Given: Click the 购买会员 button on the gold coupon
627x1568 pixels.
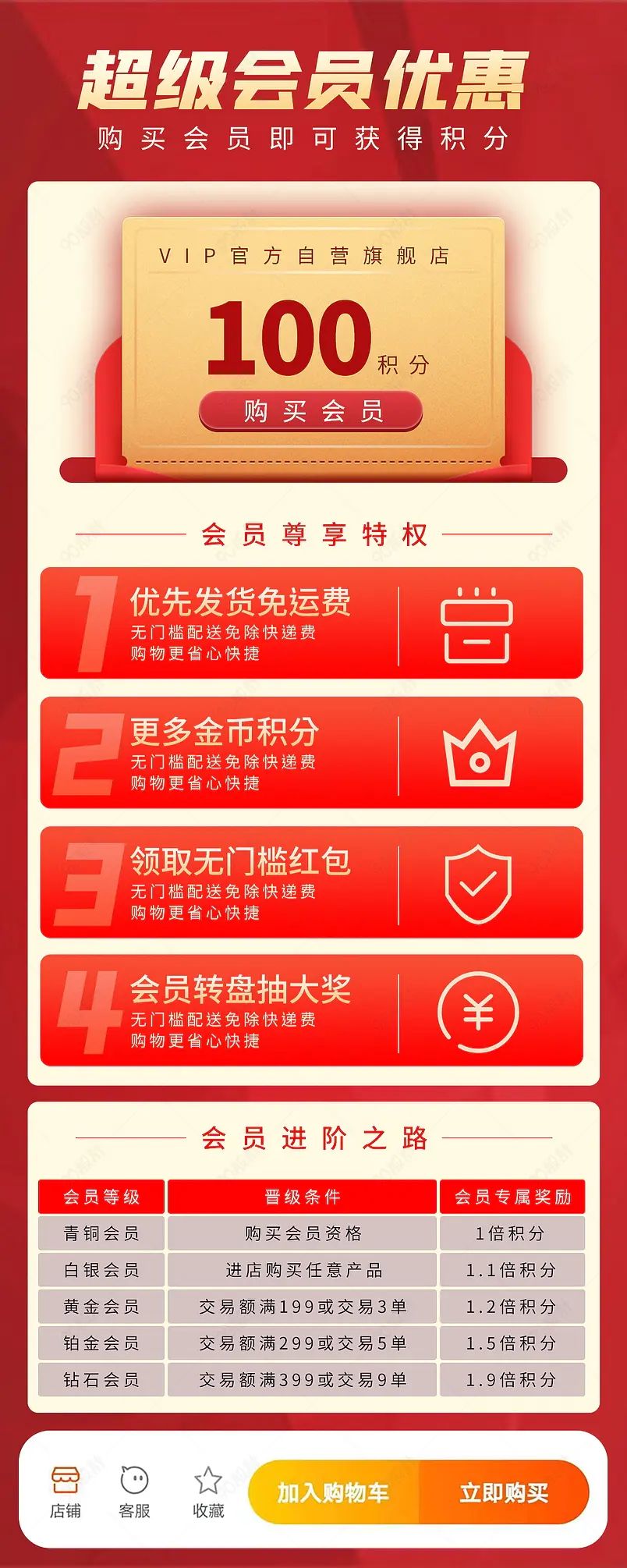Looking at the screenshot, I should point(312,411).
